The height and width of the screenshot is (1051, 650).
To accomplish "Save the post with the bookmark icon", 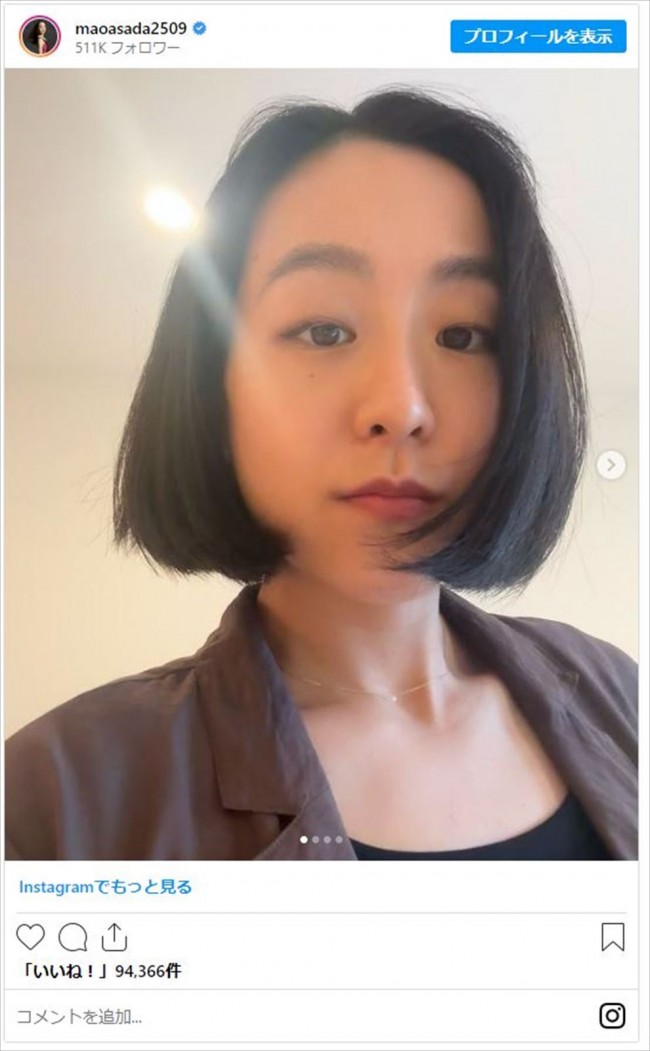I will coord(612,936).
